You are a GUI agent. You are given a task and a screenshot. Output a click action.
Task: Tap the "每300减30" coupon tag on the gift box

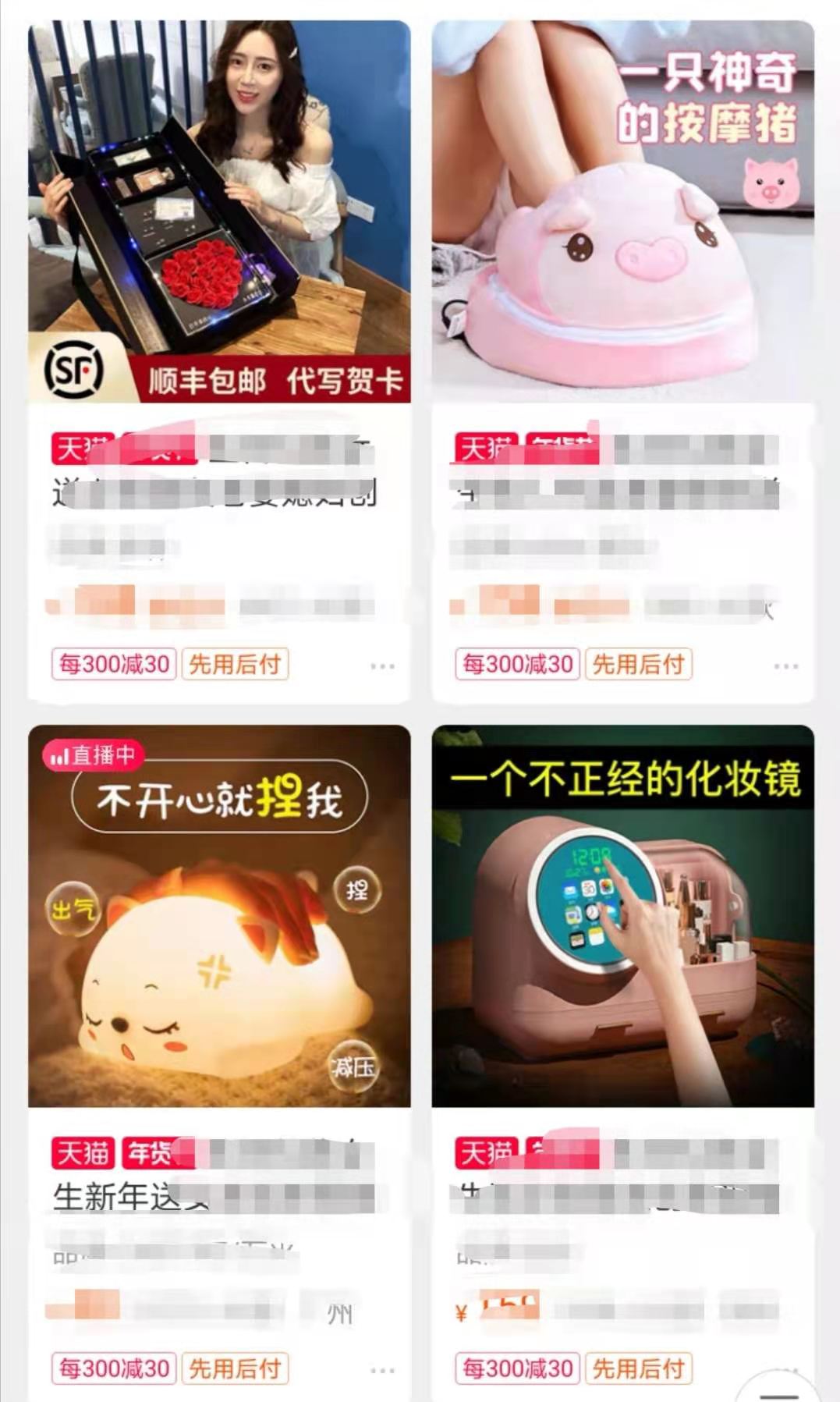point(112,665)
